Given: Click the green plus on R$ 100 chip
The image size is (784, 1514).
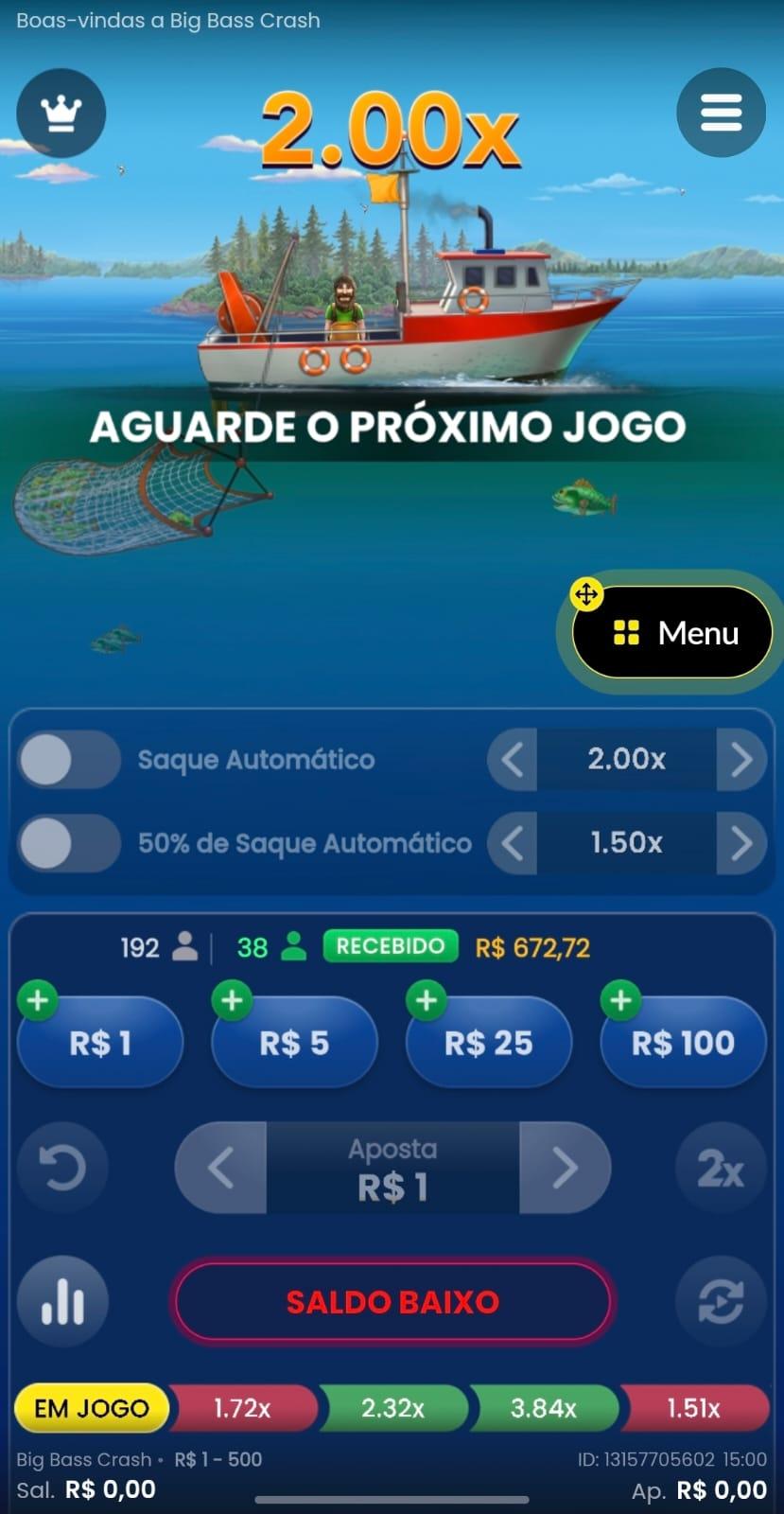Looking at the screenshot, I should (620, 999).
